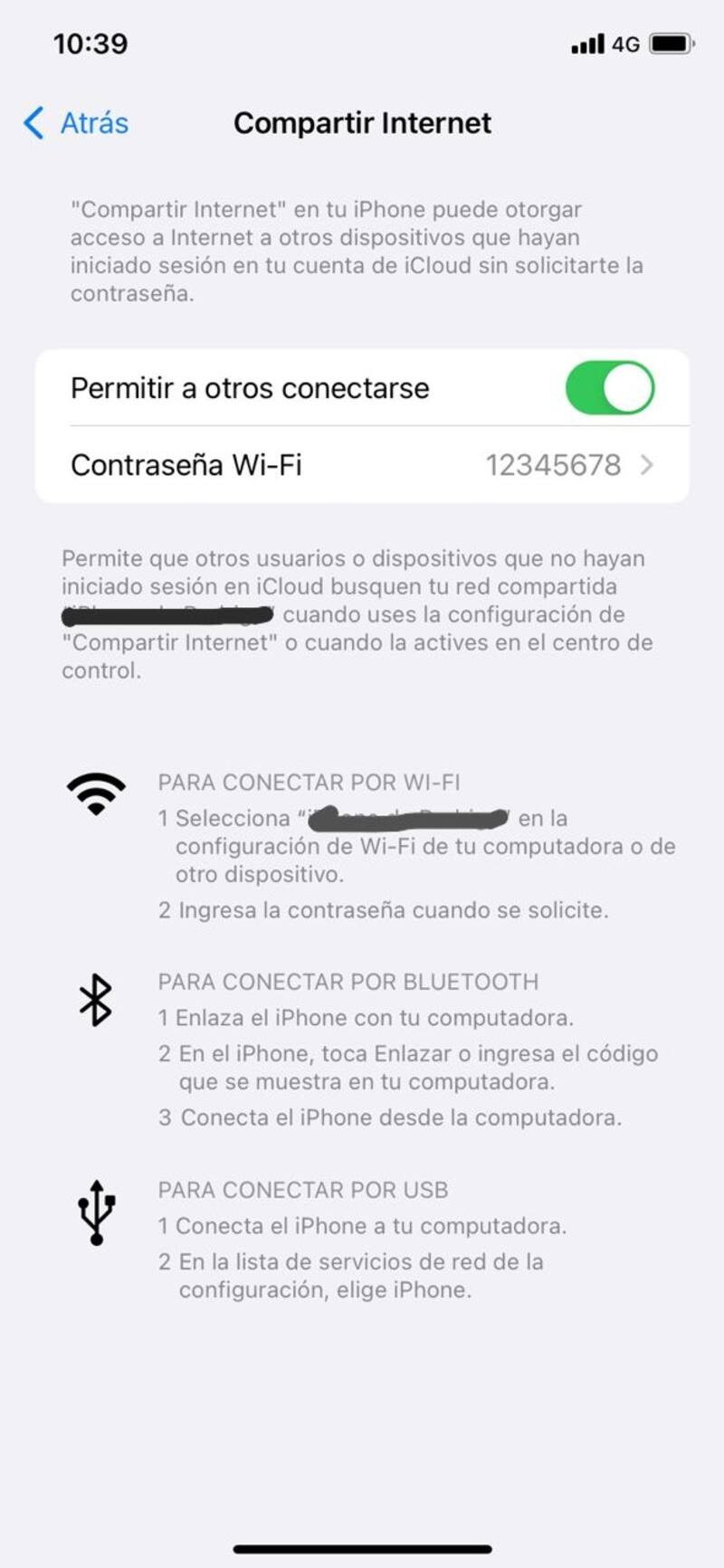Open the Contraseña Wi-Fi row
This screenshot has height=1568, width=724.
[362, 465]
